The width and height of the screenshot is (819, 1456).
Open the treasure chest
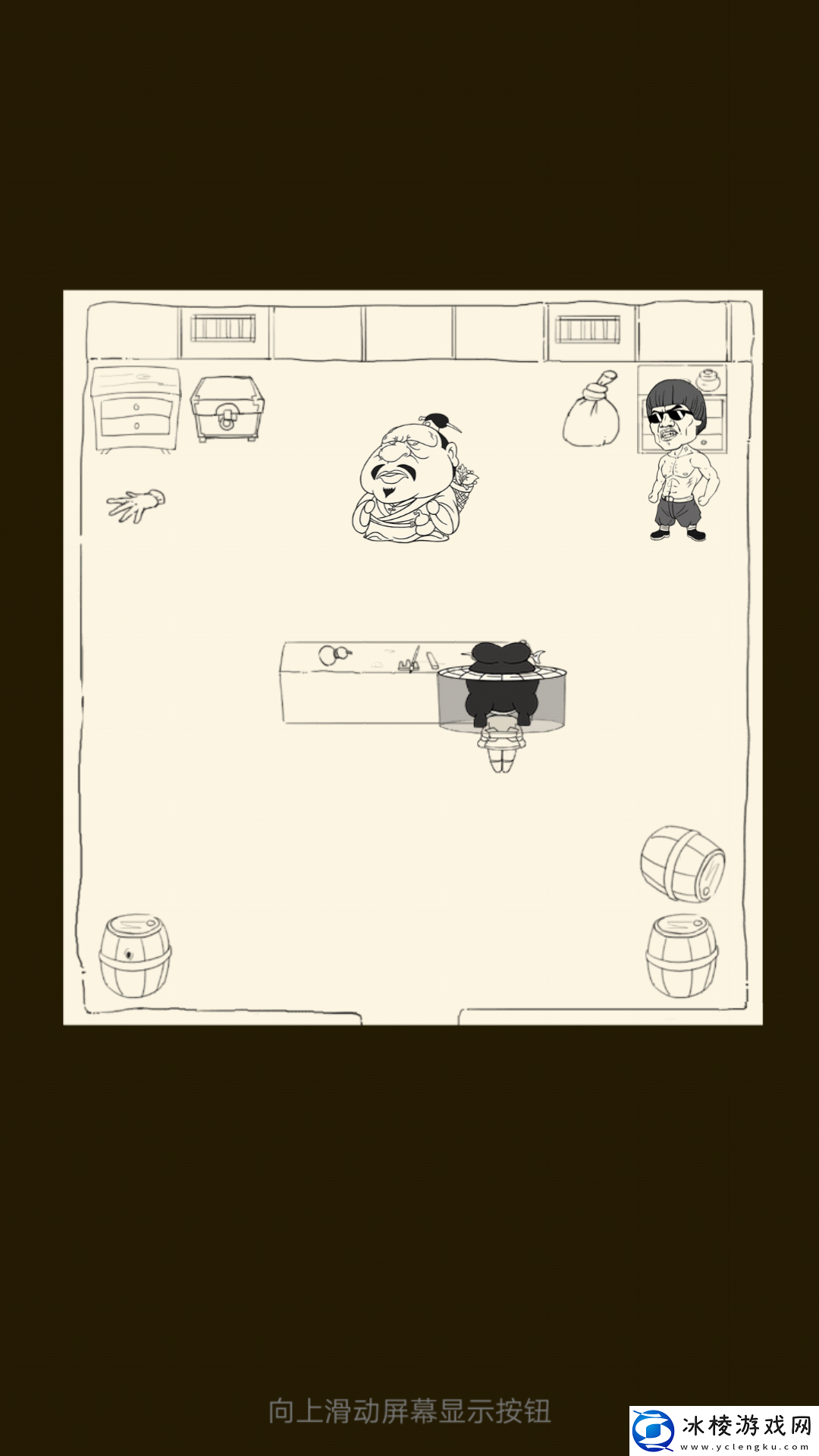tap(227, 409)
